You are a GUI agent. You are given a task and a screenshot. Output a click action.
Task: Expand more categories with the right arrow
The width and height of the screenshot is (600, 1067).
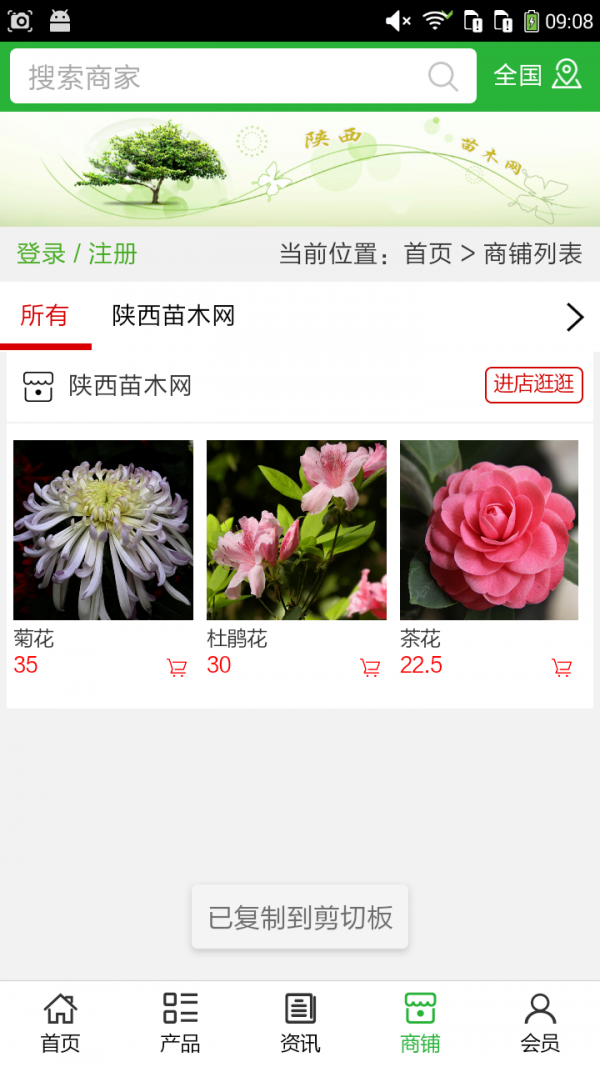[574, 317]
